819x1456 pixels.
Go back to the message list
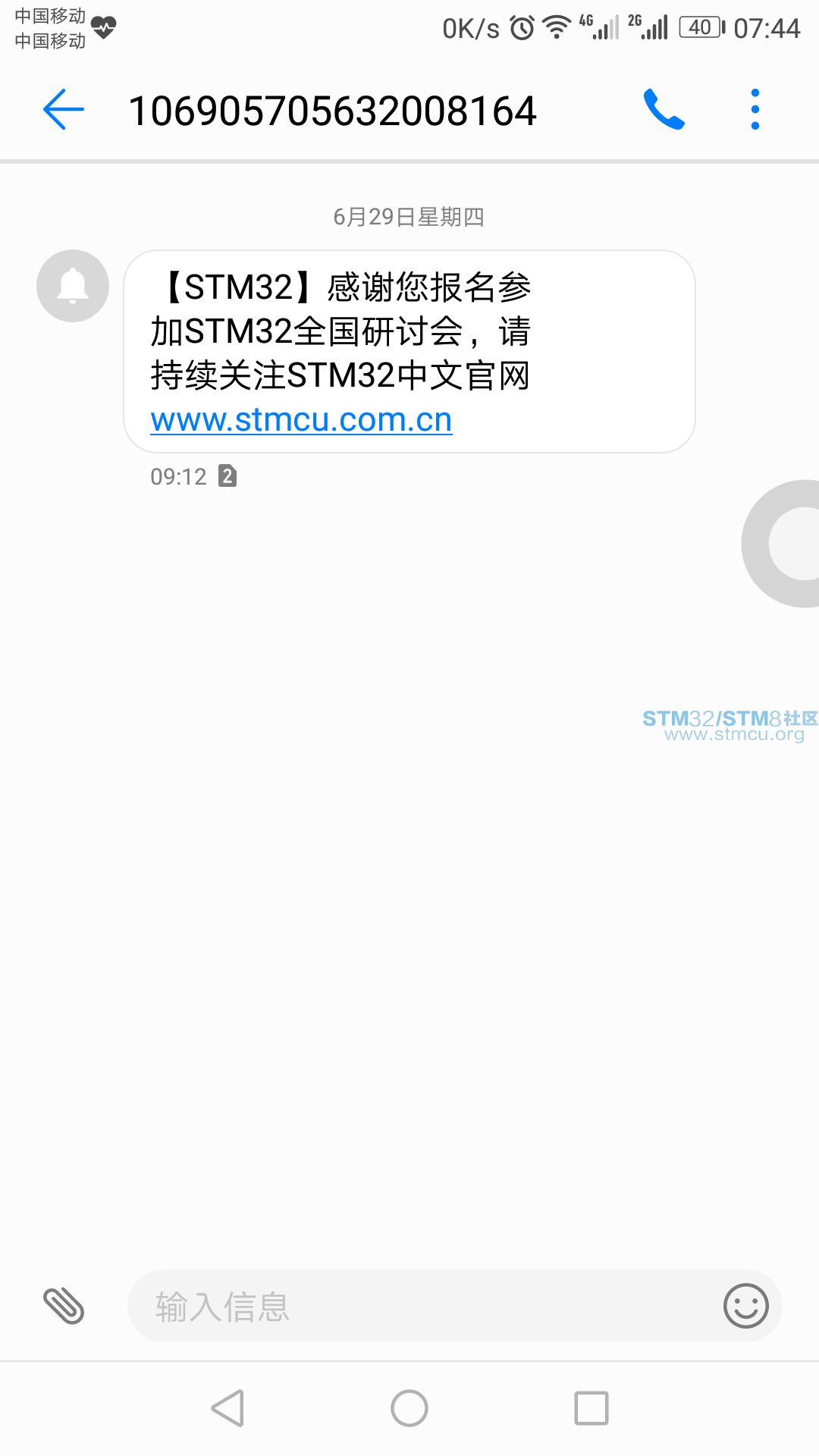[x=64, y=110]
